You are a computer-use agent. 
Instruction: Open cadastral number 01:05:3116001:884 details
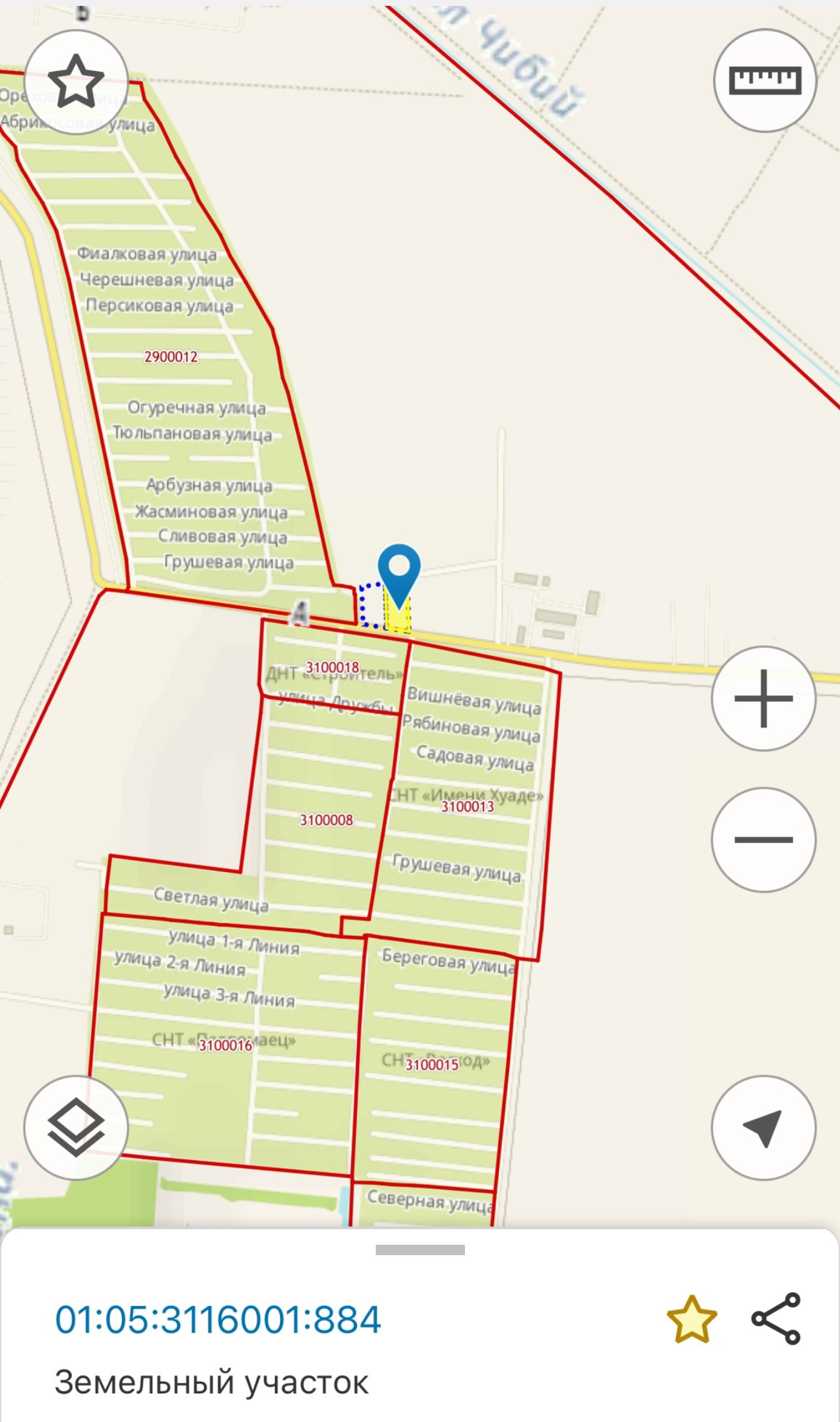pyautogui.click(x=218, y=1320)
